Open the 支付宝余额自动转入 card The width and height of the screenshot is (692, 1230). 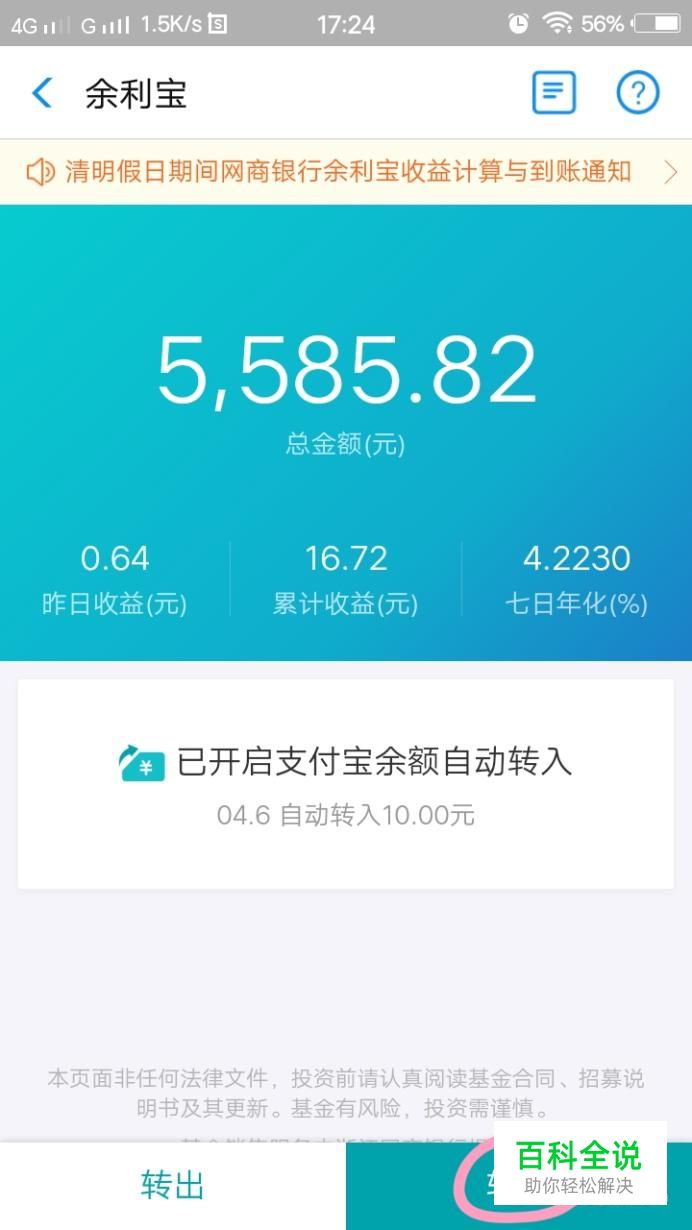coord(346,784)
